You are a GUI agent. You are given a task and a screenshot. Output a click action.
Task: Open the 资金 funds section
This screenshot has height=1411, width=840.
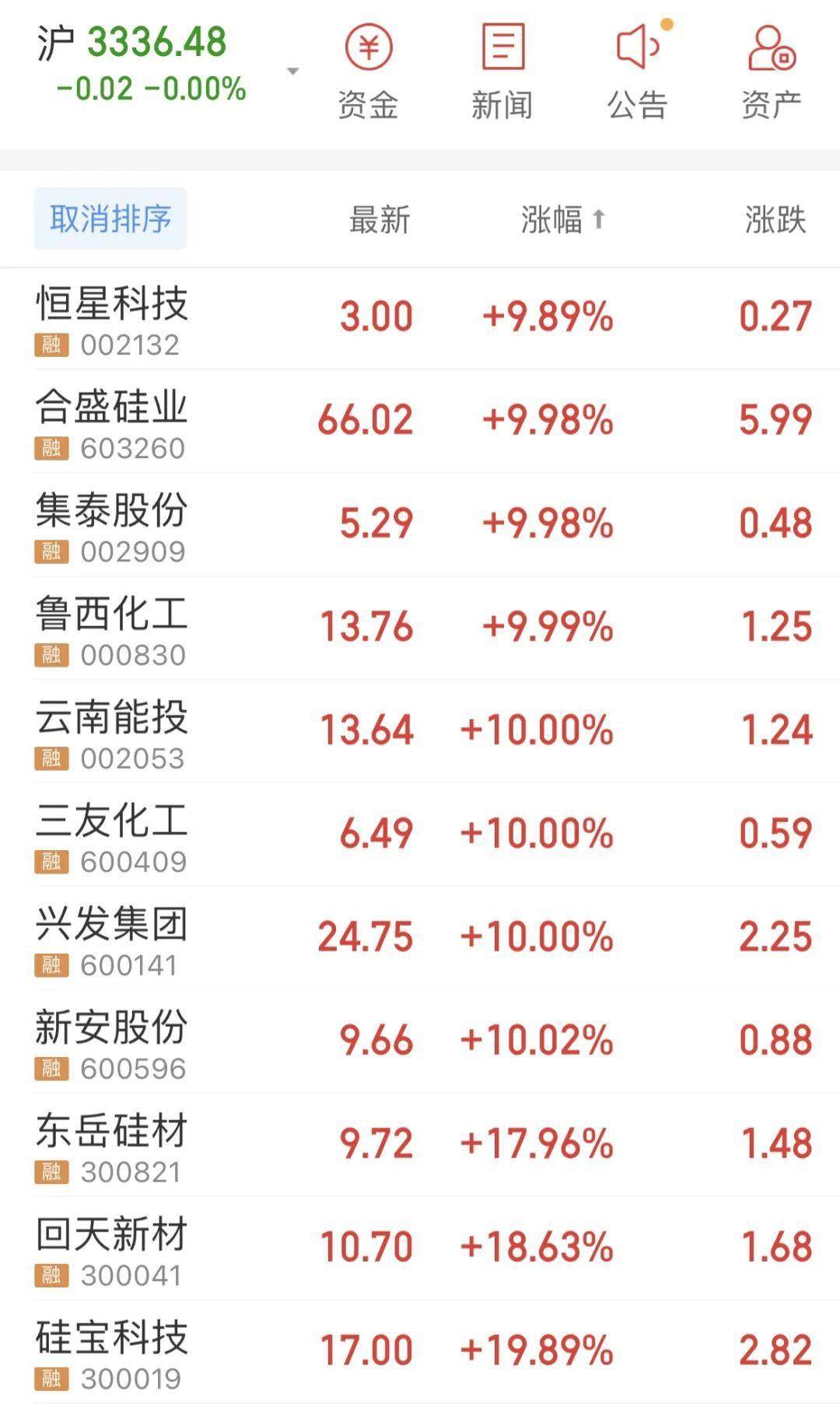click(368, 72)
